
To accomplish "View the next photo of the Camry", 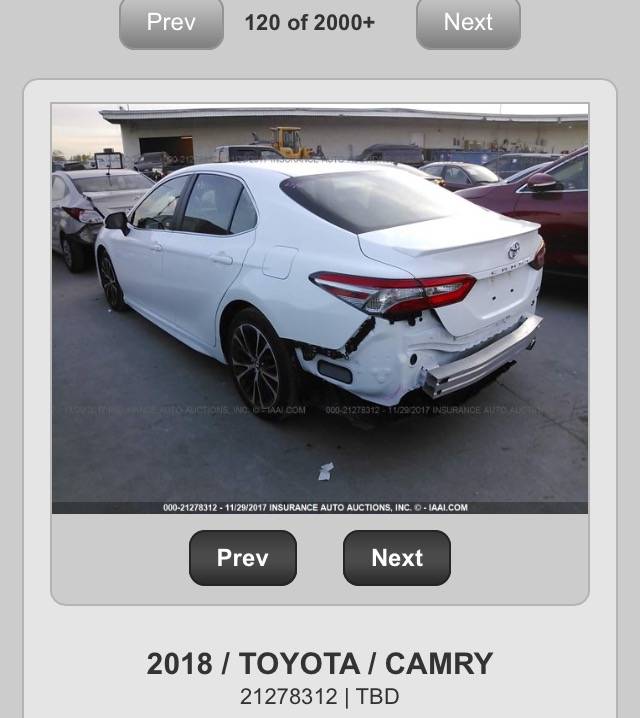I will 397,558.
